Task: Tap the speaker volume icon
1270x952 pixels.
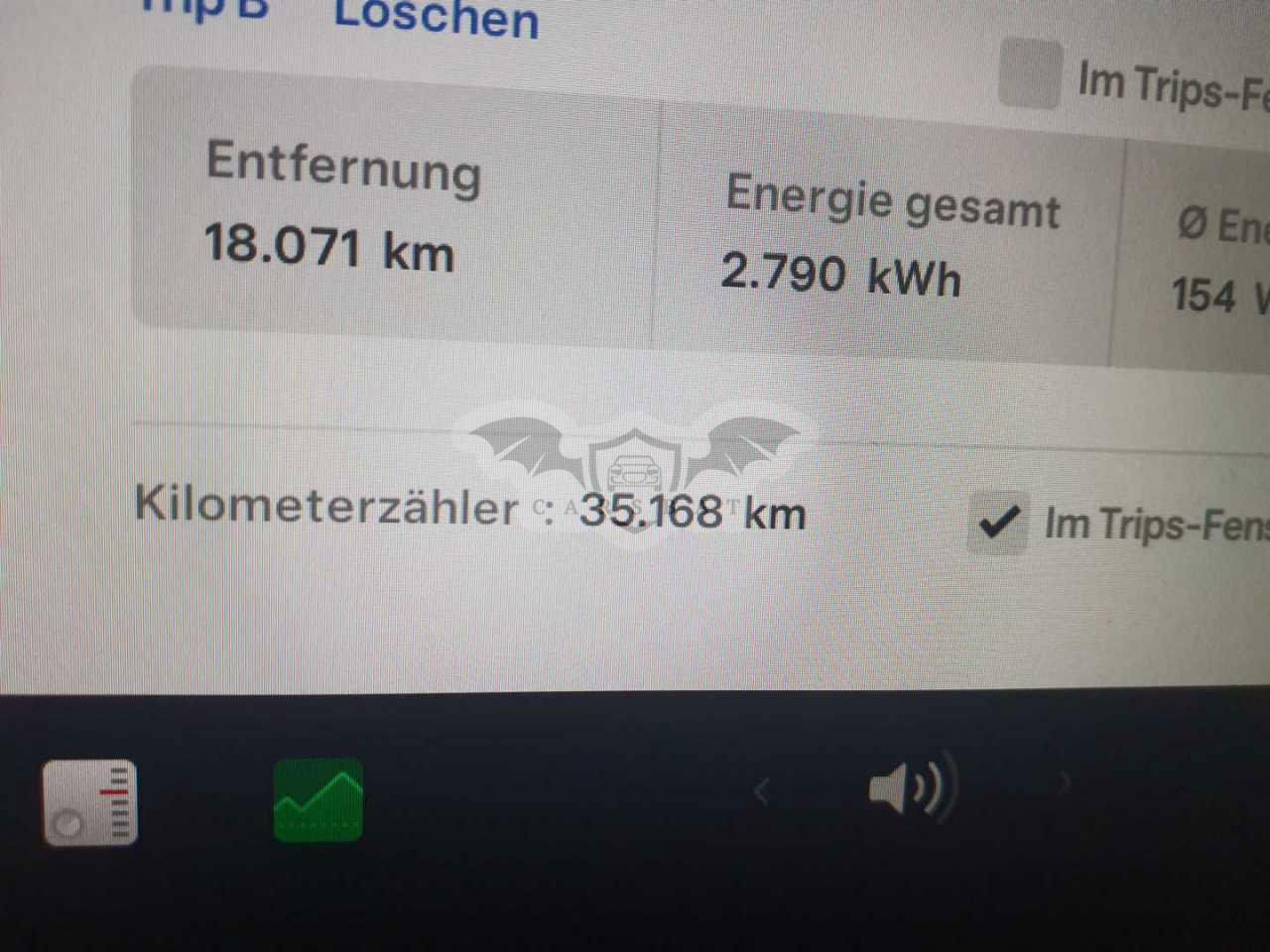Action: pyautogui.click(x=909, y=788)
